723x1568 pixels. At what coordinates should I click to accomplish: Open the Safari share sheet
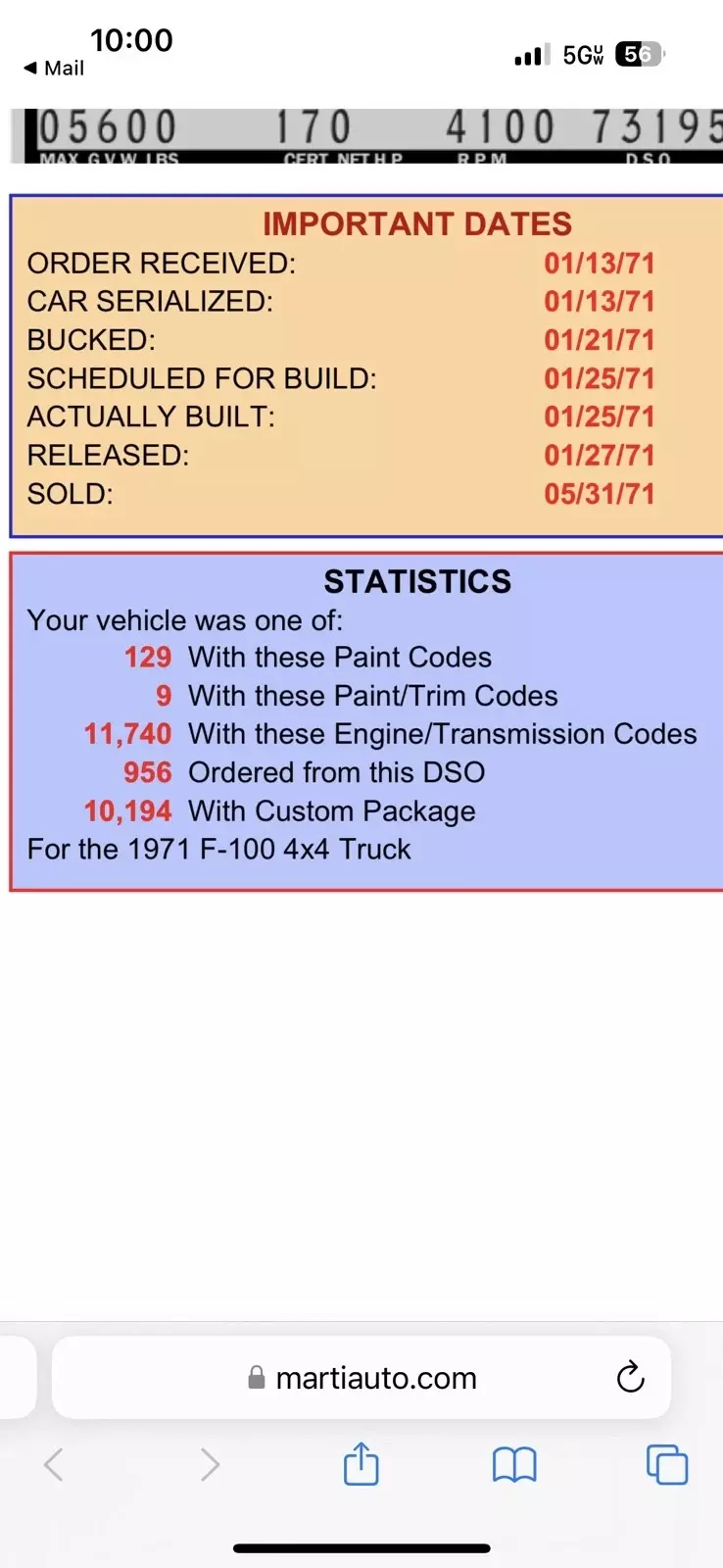click(x=361, y=1465)
